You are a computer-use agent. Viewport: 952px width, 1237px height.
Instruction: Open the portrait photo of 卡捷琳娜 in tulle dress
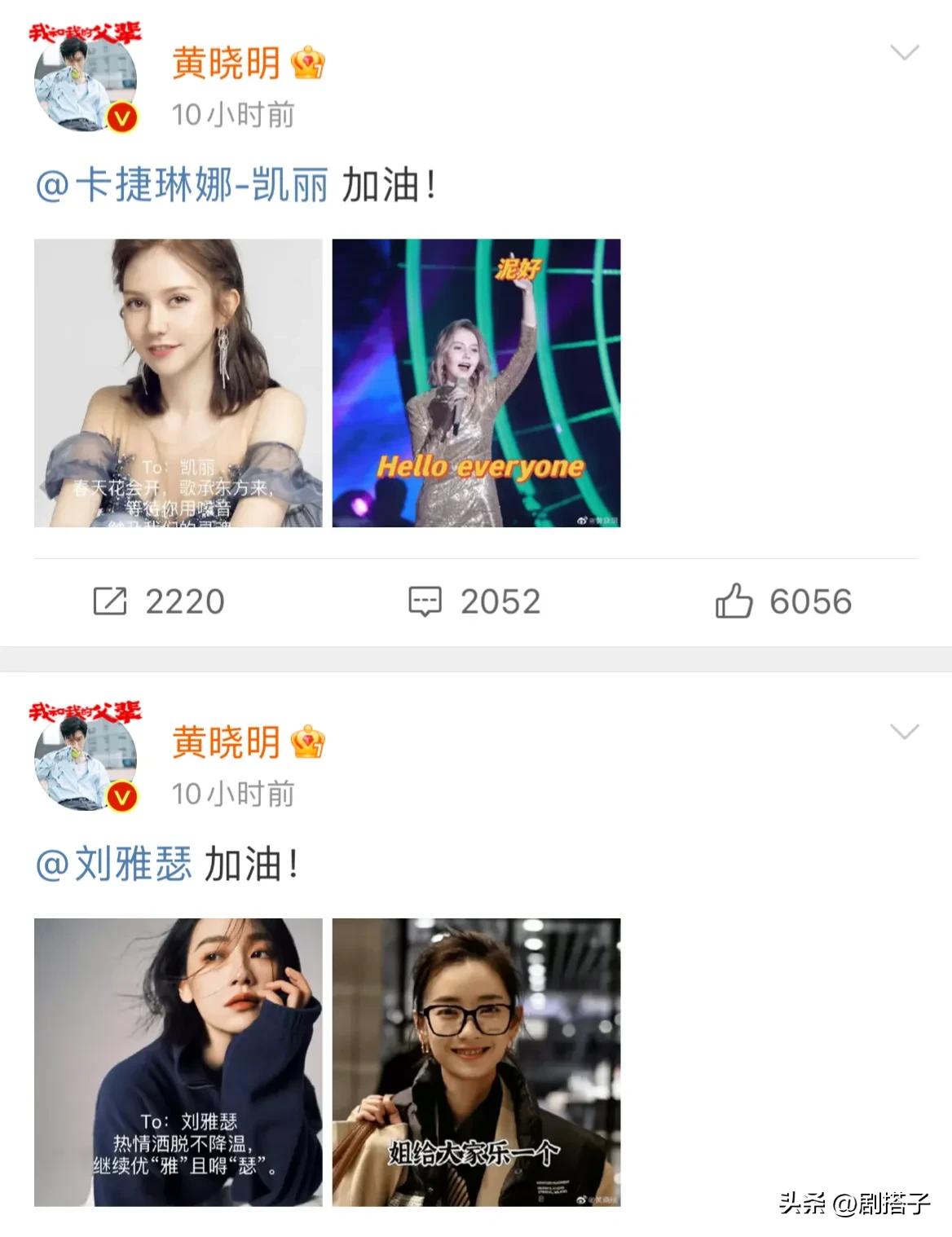[178, 387]
